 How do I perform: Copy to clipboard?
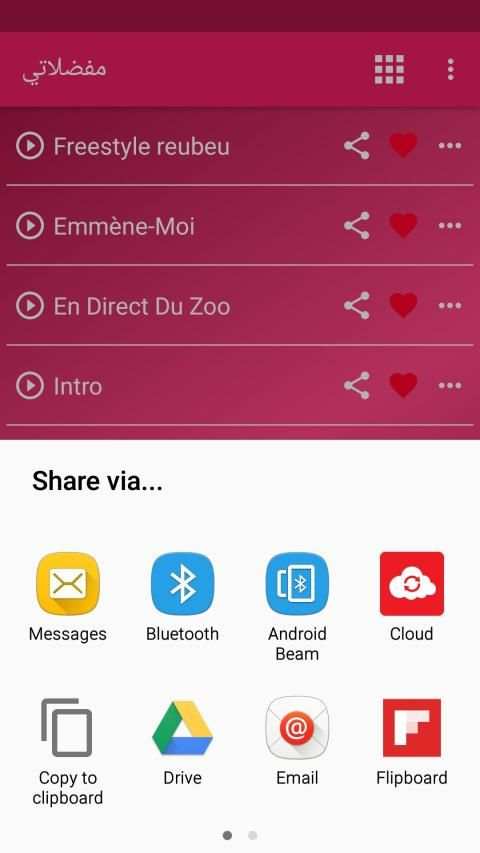tap(67, 752)
